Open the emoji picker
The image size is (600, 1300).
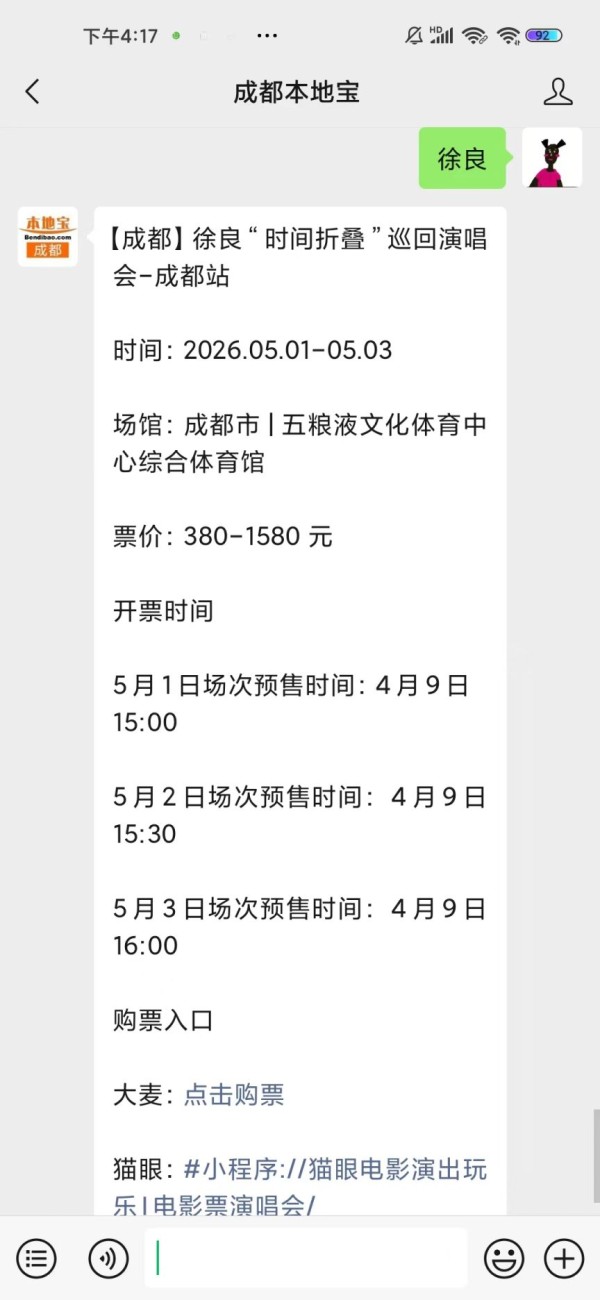[504, 1258]
